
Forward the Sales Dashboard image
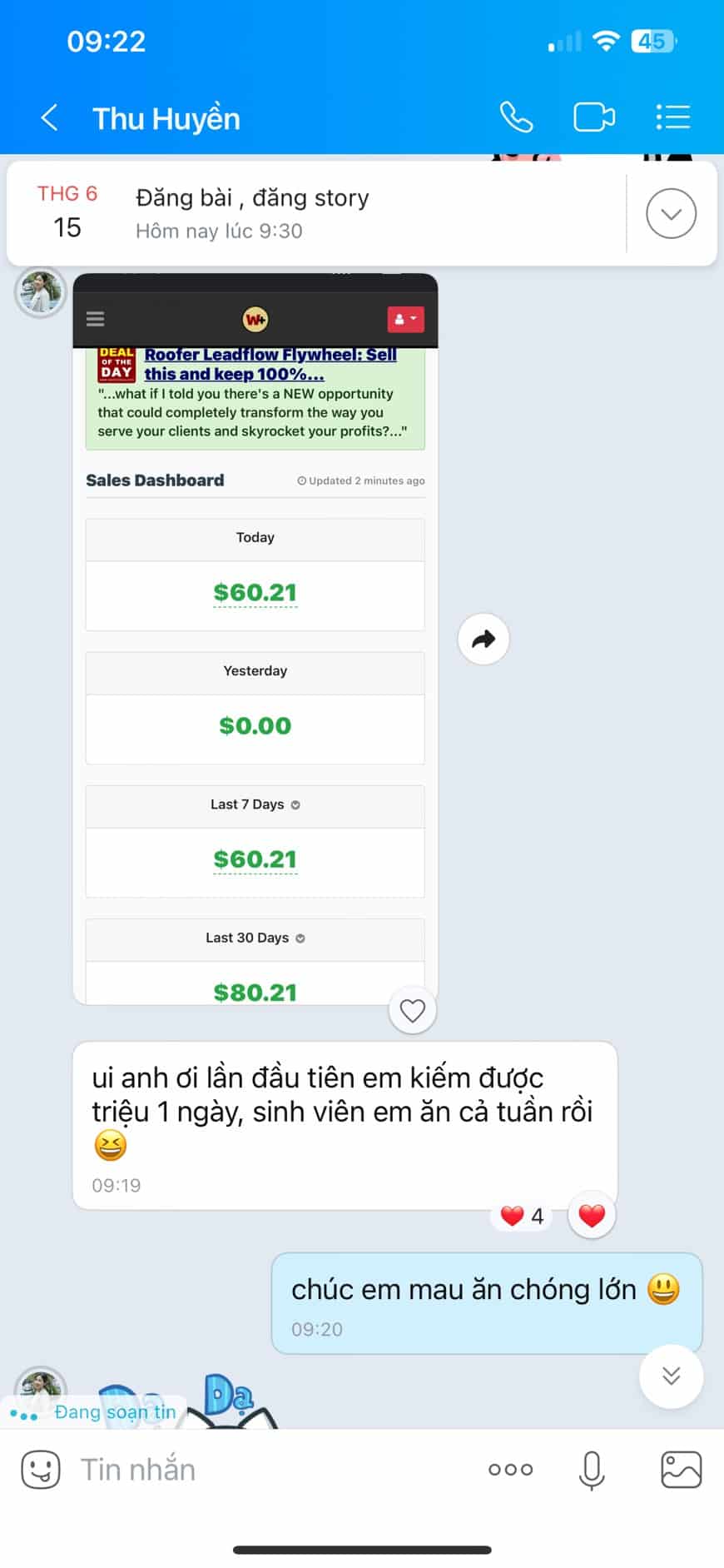pyautogui.click(x=483, y=639)
